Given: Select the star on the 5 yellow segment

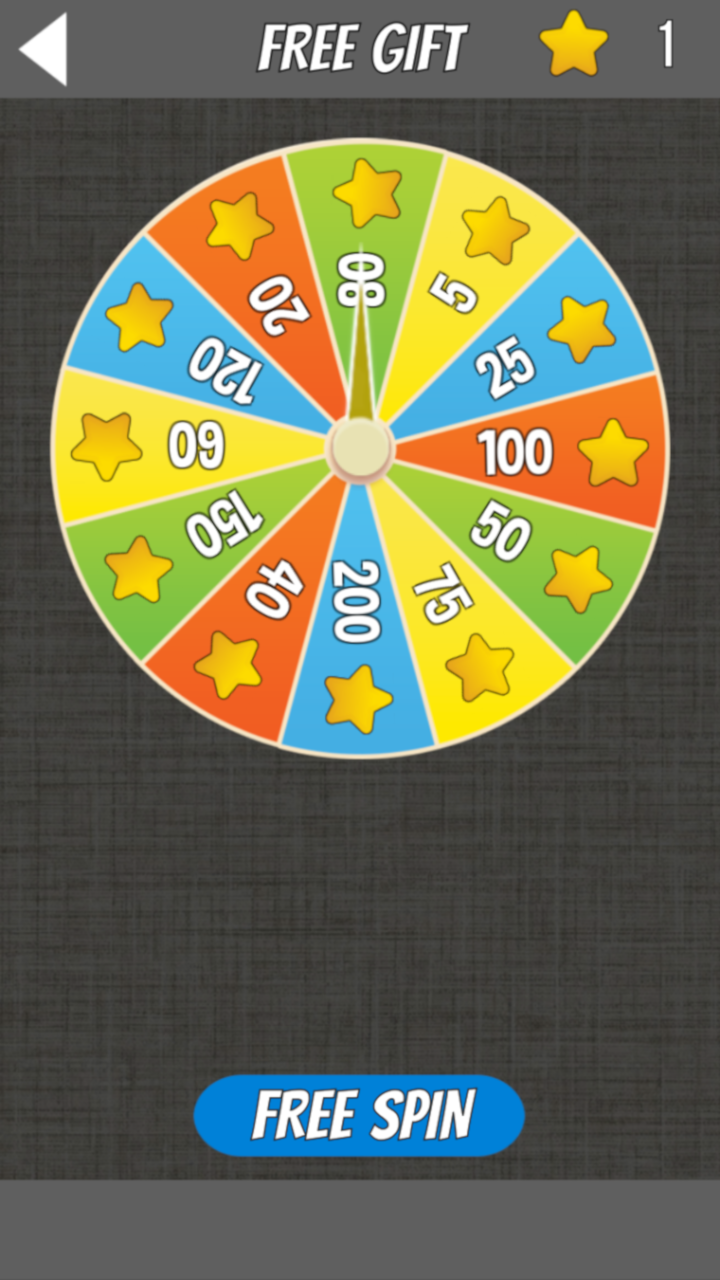Looking at the screenshot, I should 494,229.
